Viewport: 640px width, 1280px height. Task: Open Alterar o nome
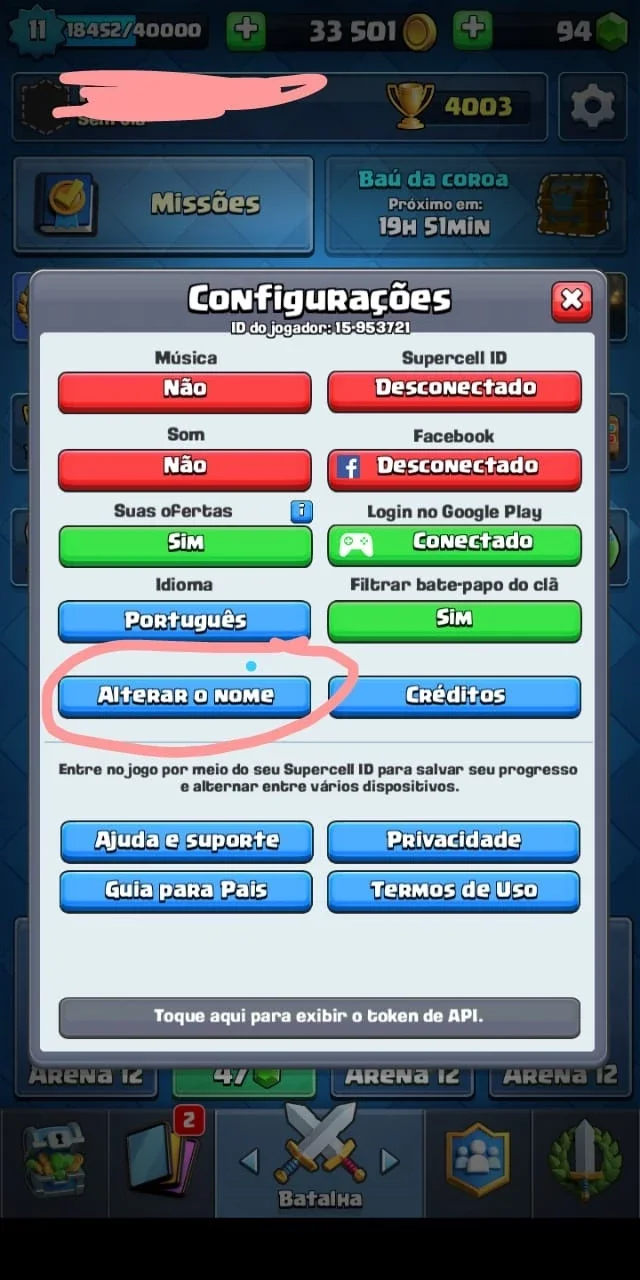point(185,697)
